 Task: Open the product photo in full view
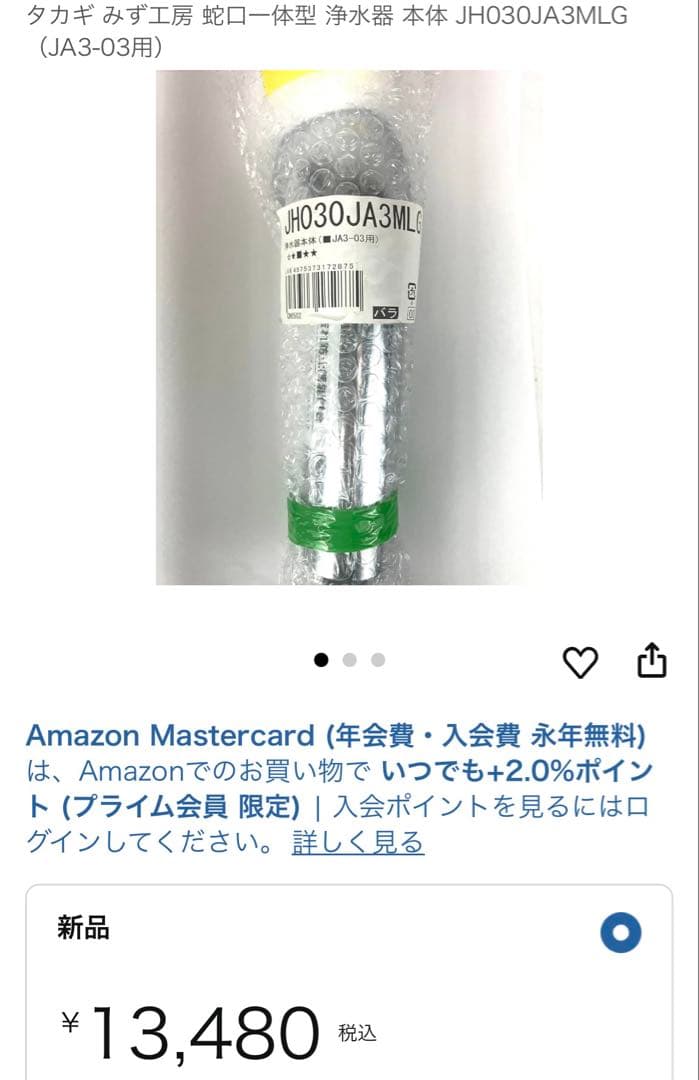(x=349, y=328)
